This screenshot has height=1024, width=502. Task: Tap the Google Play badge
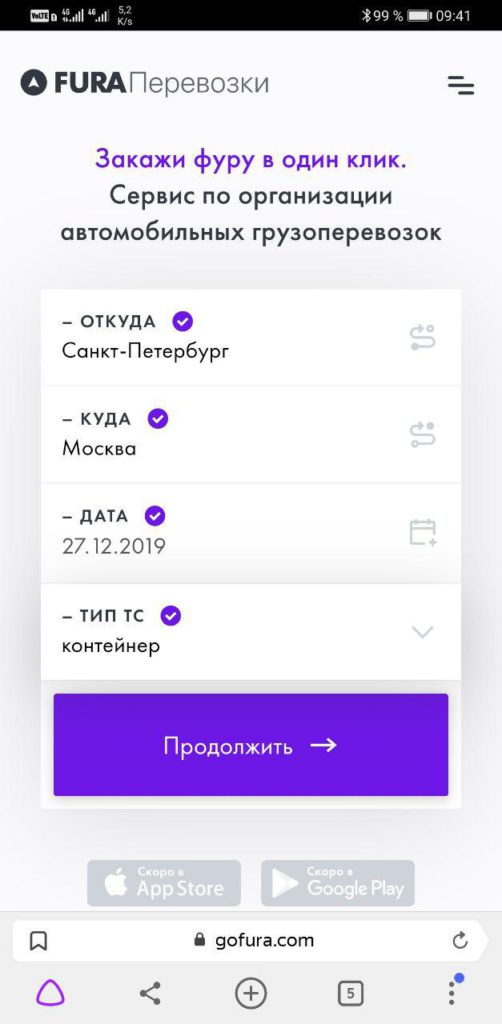(x=337, y=883)
